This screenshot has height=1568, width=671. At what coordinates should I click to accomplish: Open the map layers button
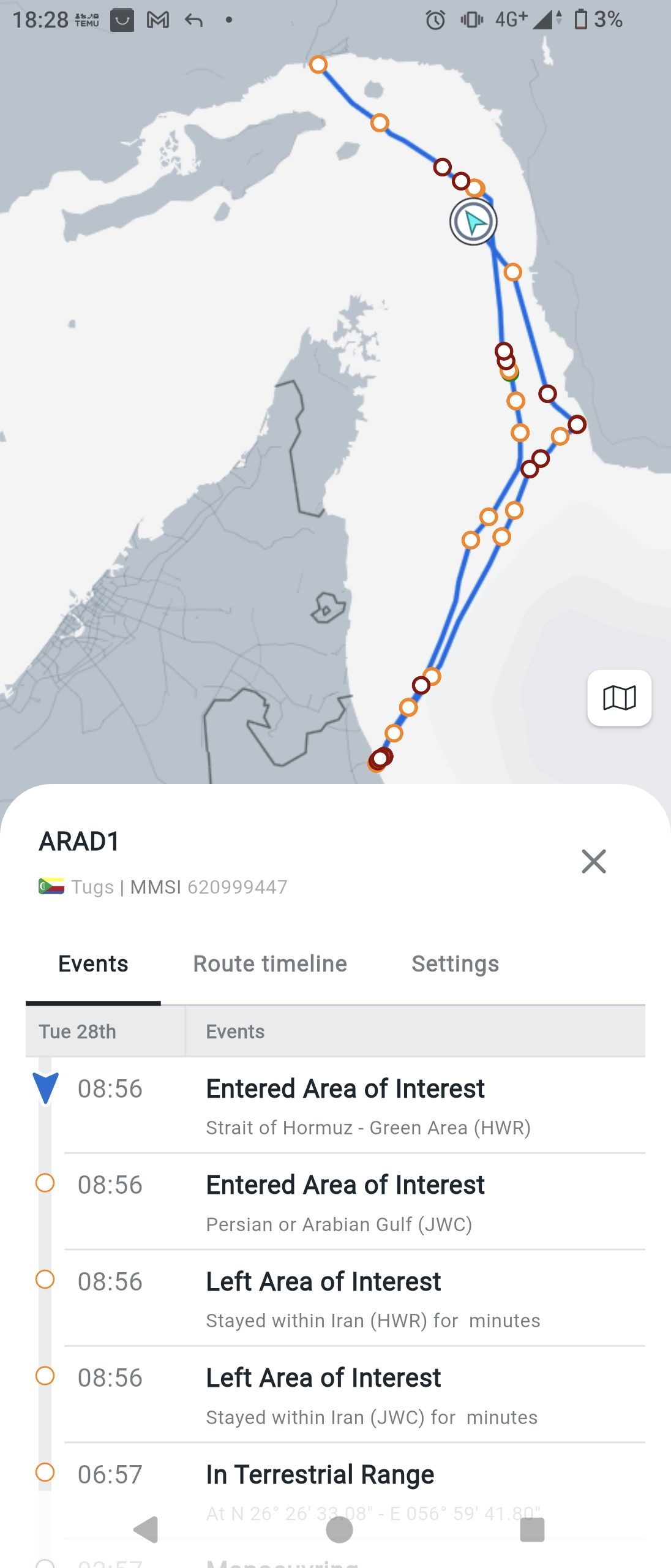pos(619,698)
